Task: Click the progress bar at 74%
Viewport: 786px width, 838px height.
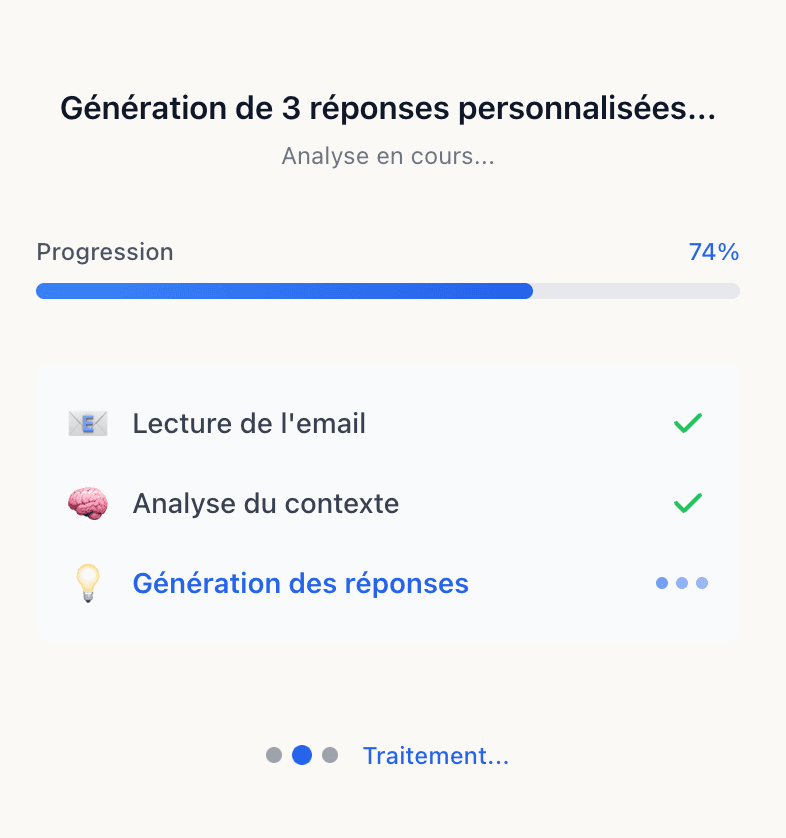Action: coord(388,291)
